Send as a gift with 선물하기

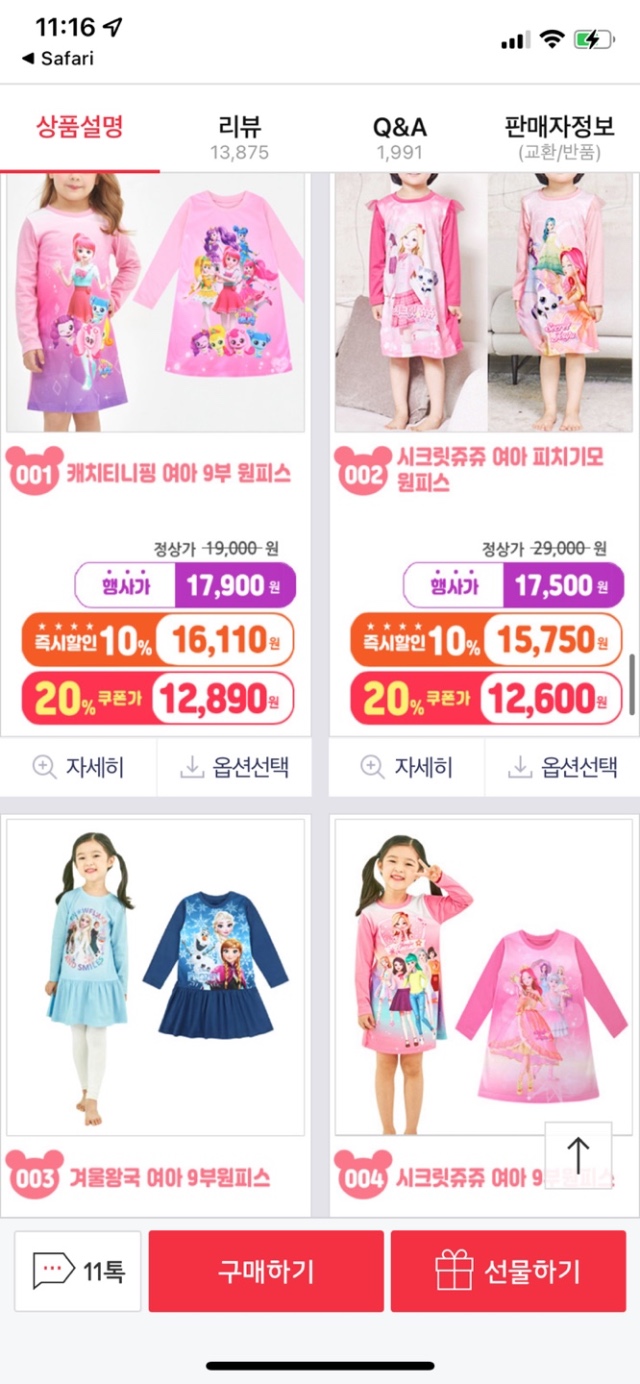click(508, 1271)
